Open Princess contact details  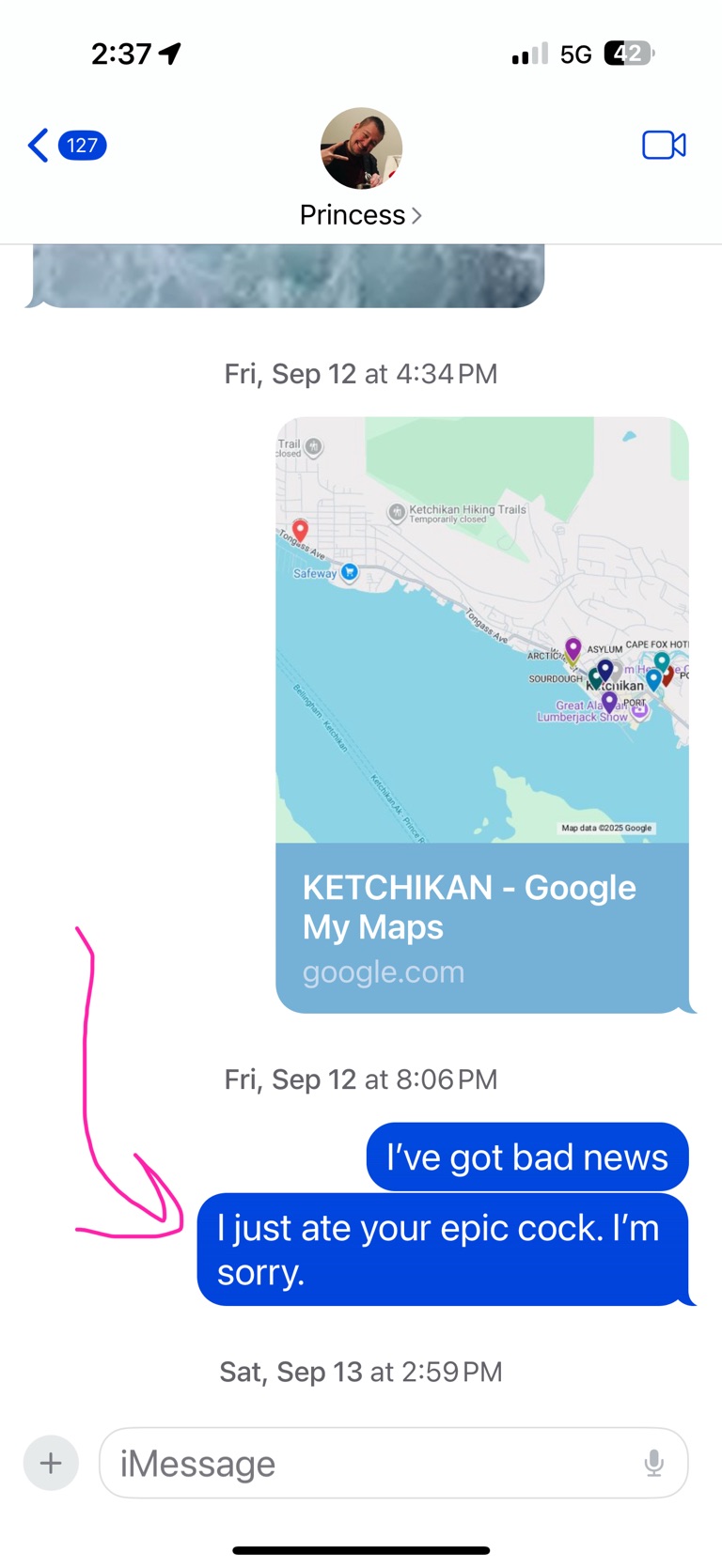(361, 214)
